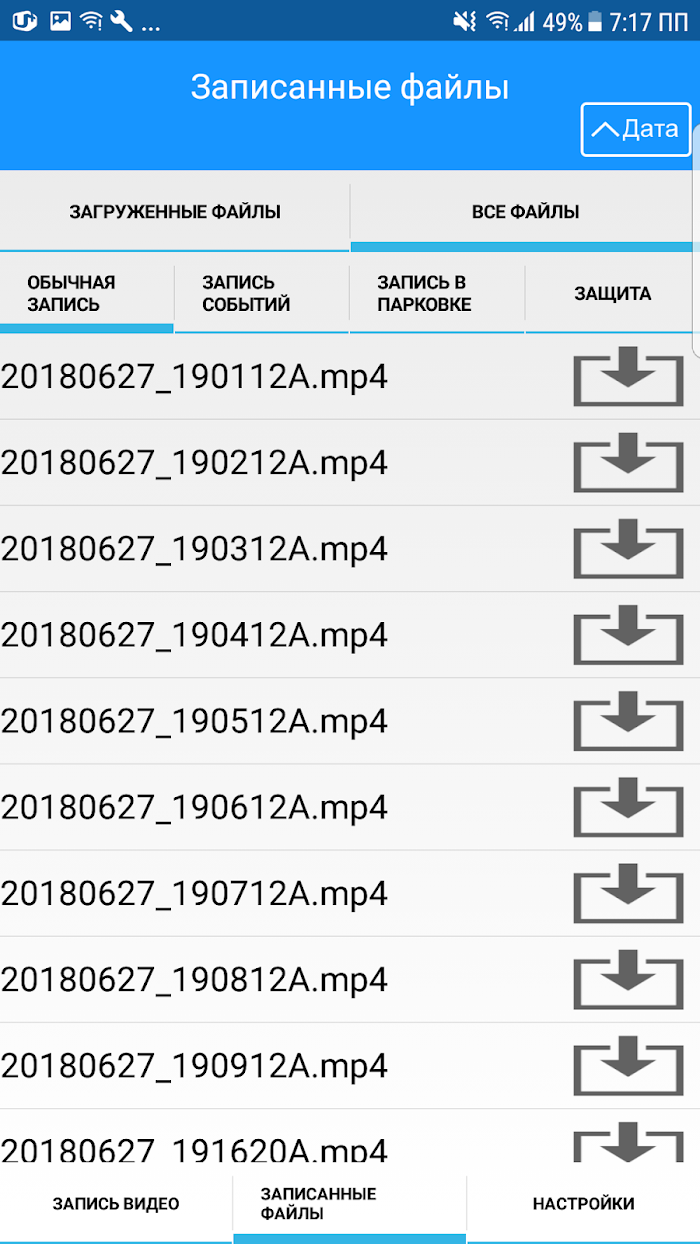Go to ЗАПИСЬ ВИДЕО section
The image size is (700, 1244).
click(x=116, y=1204)
